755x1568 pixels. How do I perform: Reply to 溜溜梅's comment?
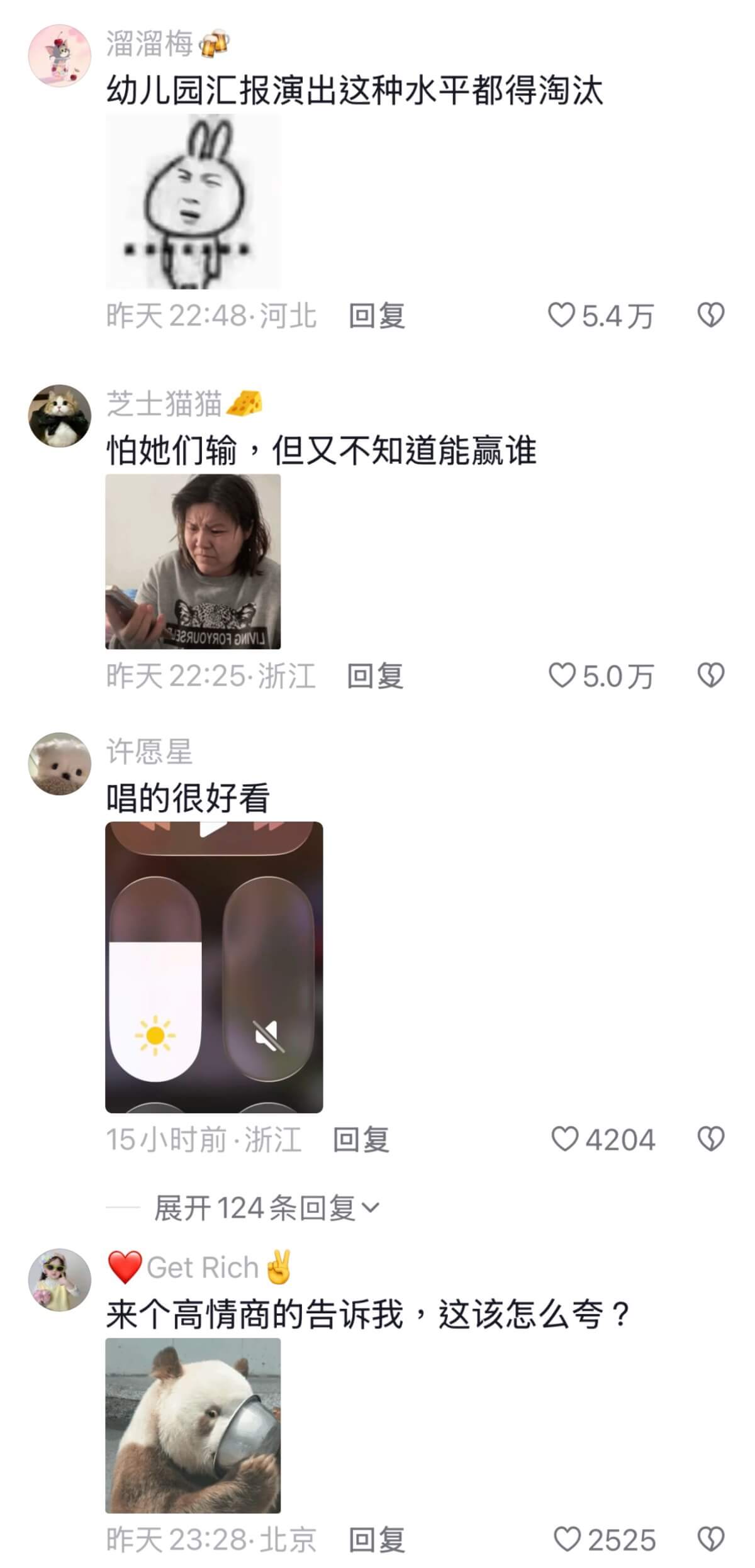(377, 315)
